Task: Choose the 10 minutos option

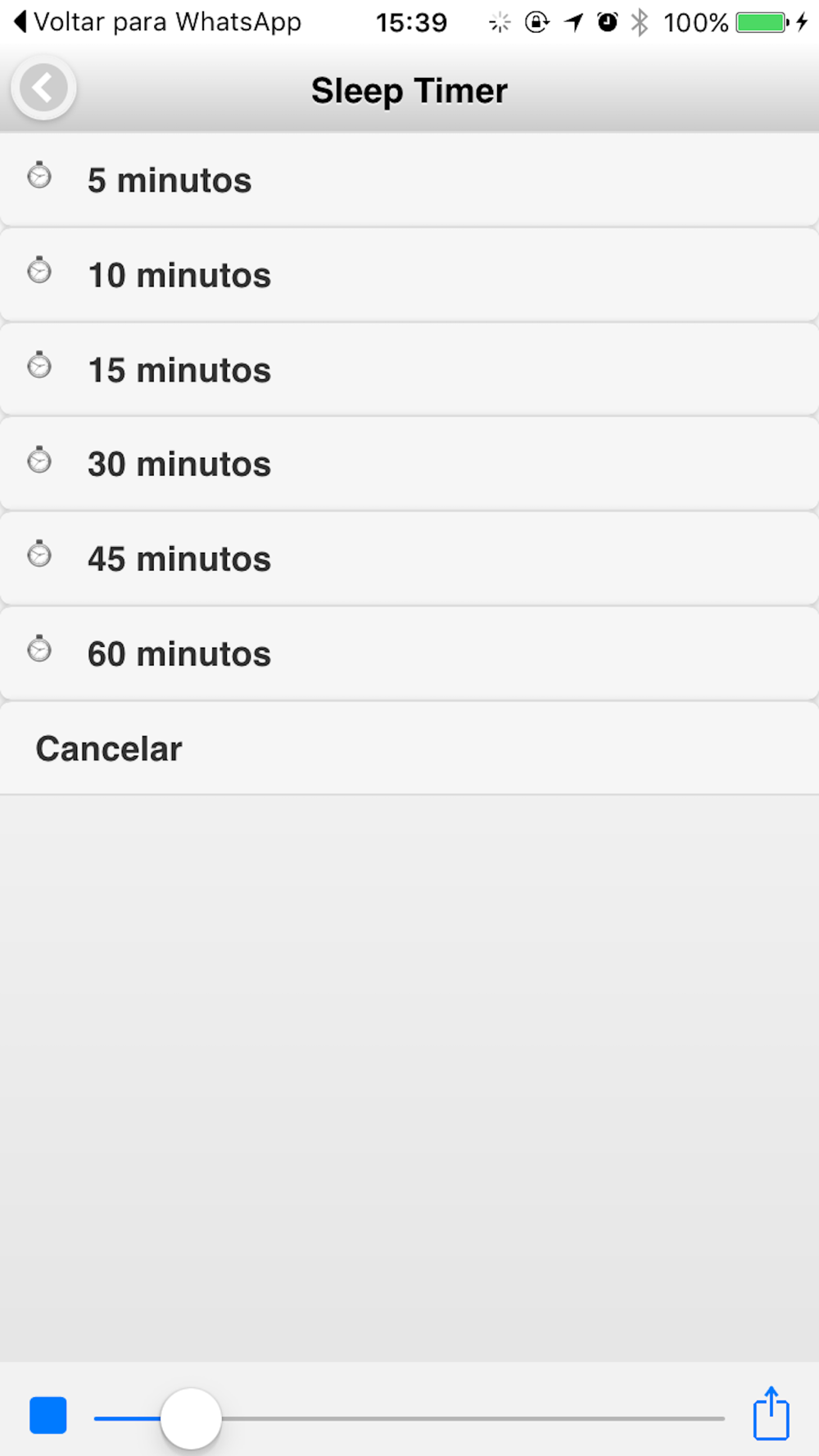Action: [409, 275]
